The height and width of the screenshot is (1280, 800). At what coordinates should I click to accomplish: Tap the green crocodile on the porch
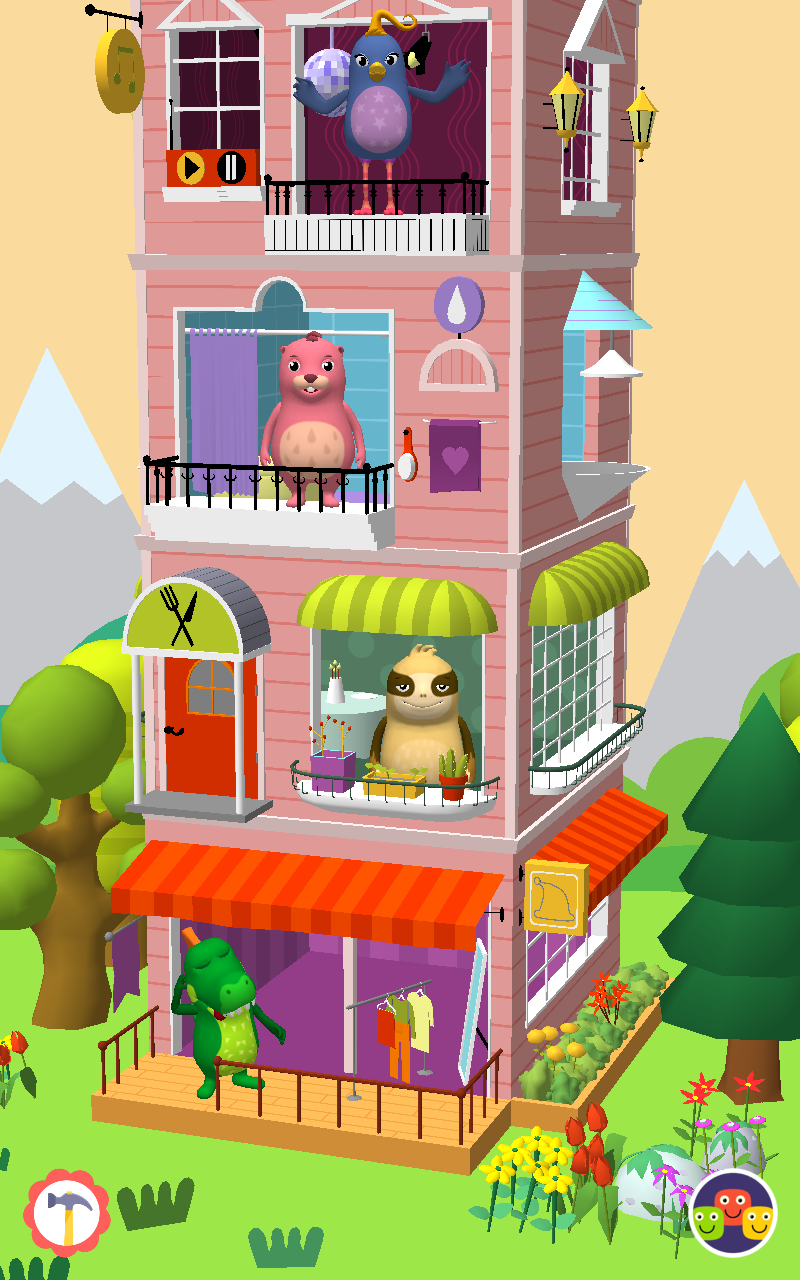coord(225,1015)
